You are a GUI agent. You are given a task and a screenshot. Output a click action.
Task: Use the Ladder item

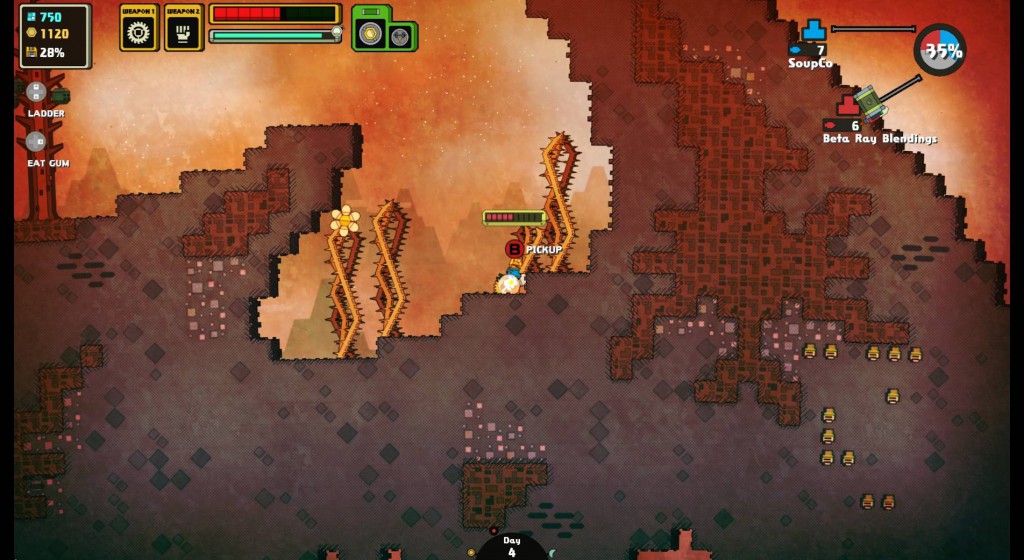click(37, 92)
